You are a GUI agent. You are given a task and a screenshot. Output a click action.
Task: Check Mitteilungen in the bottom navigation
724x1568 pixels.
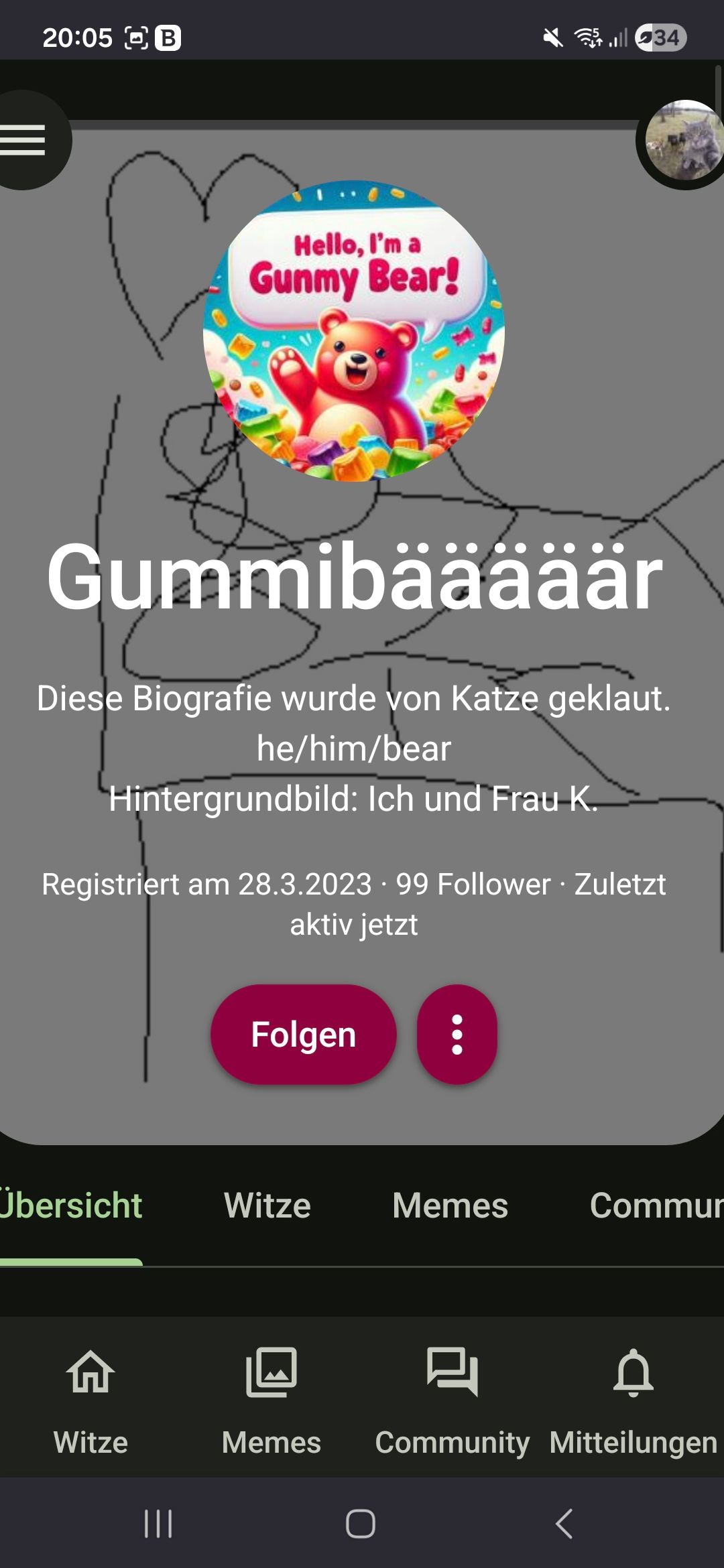[x=633, y=1399]
